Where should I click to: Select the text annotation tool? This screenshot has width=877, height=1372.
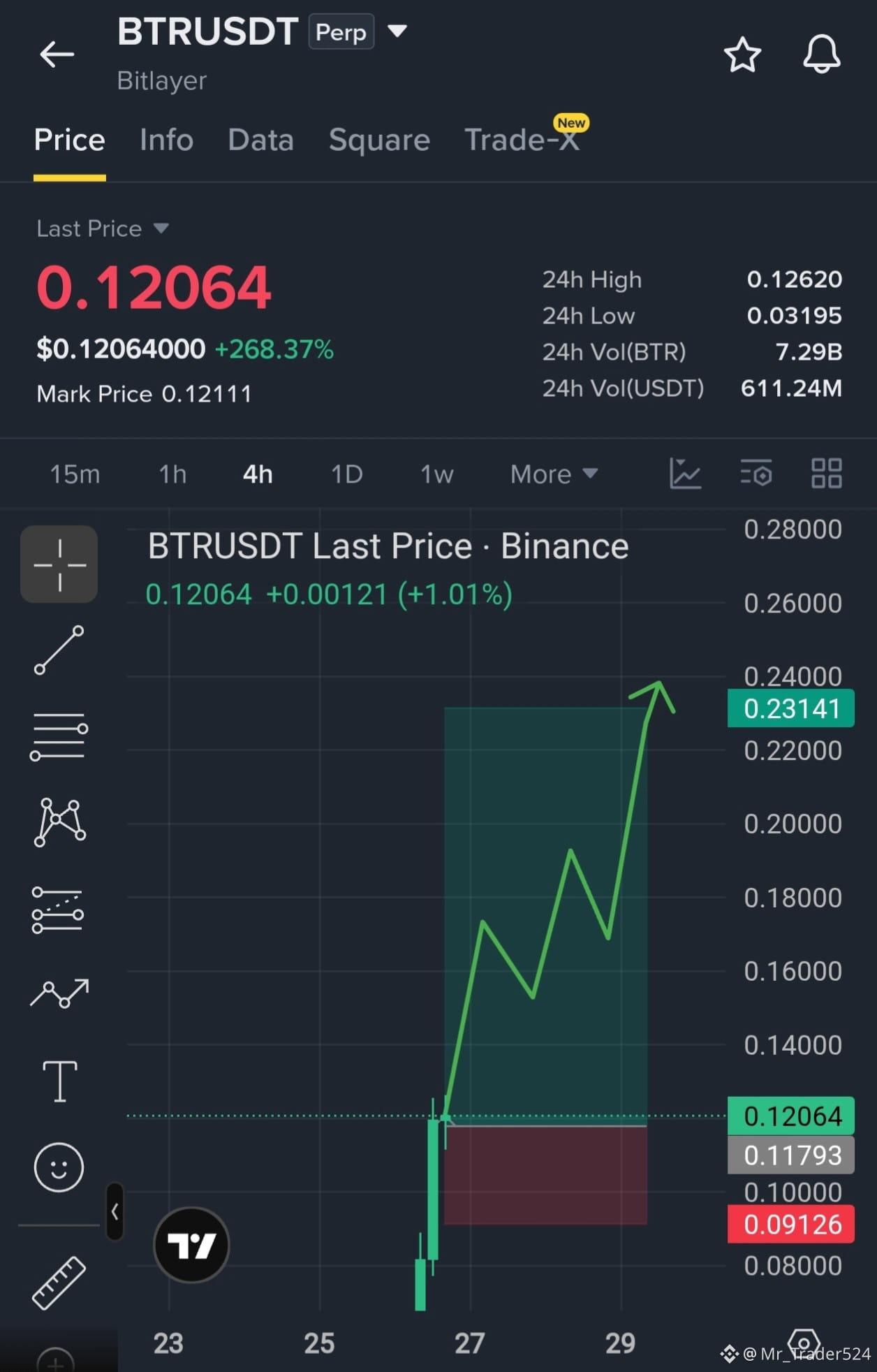(60, 1081)
